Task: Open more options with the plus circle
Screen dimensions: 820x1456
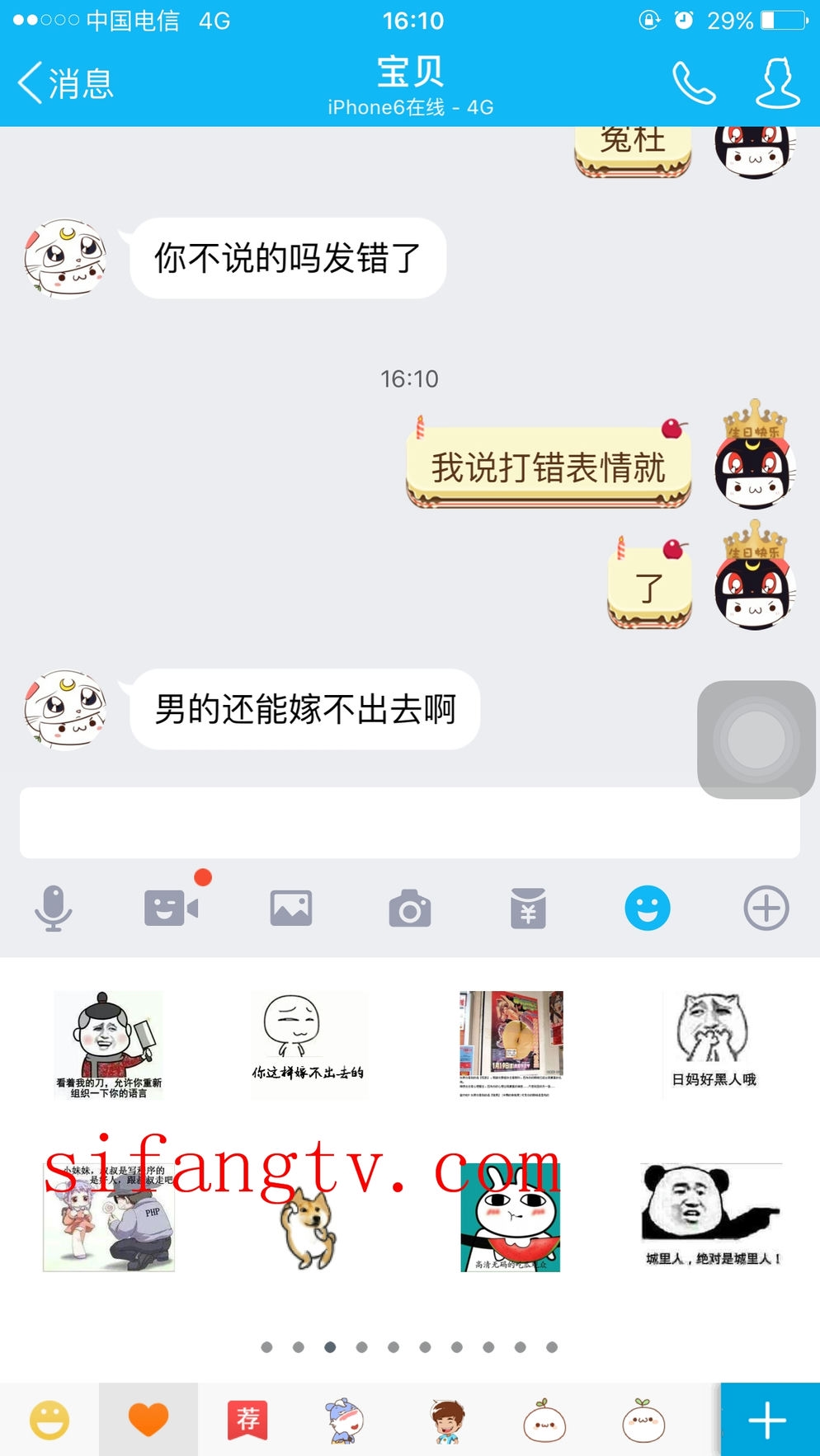Action: (766, 908)
